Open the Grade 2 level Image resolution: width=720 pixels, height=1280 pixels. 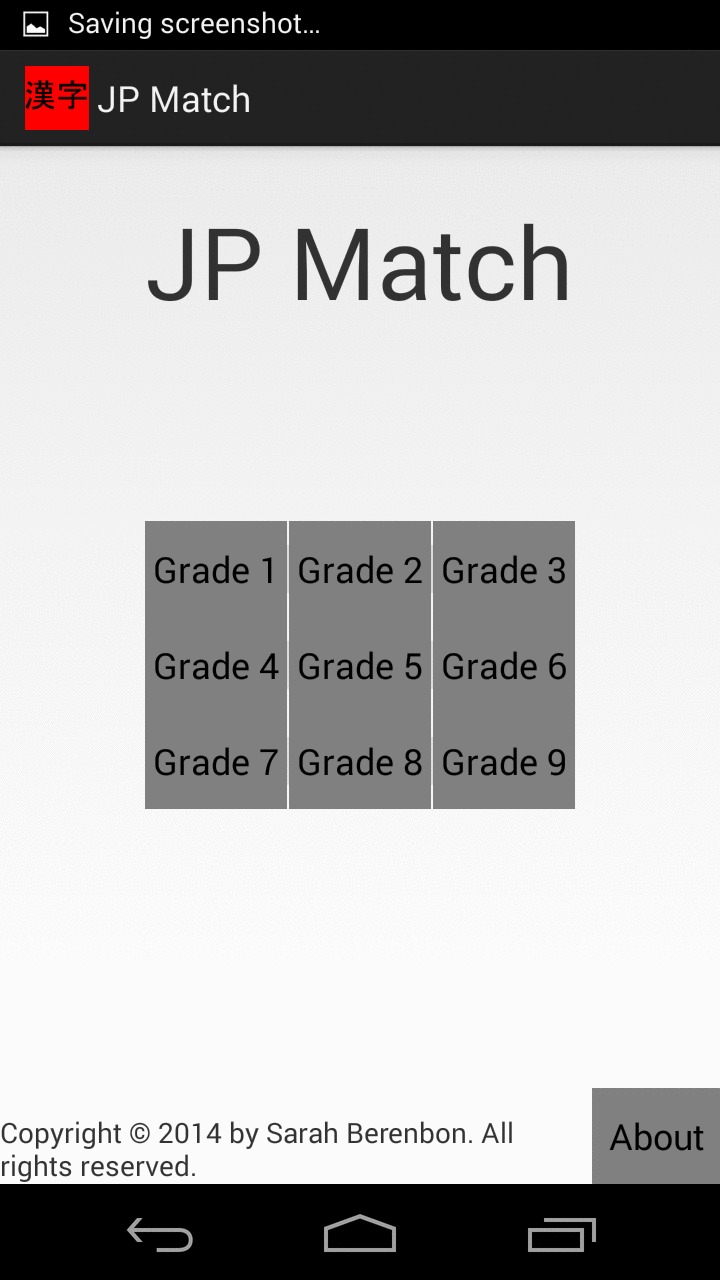(x=360, y=570)
